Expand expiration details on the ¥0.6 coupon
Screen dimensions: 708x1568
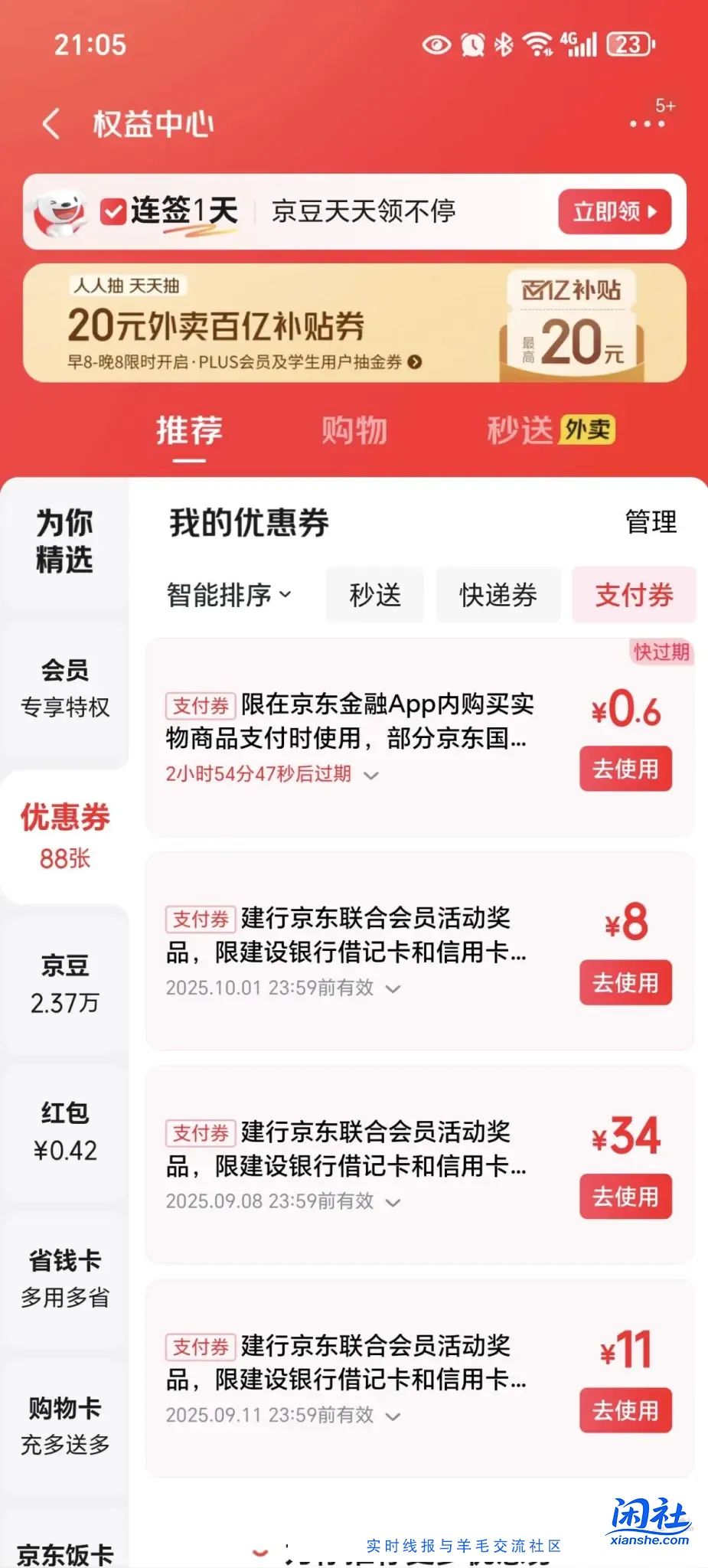(x=373, y=774)
